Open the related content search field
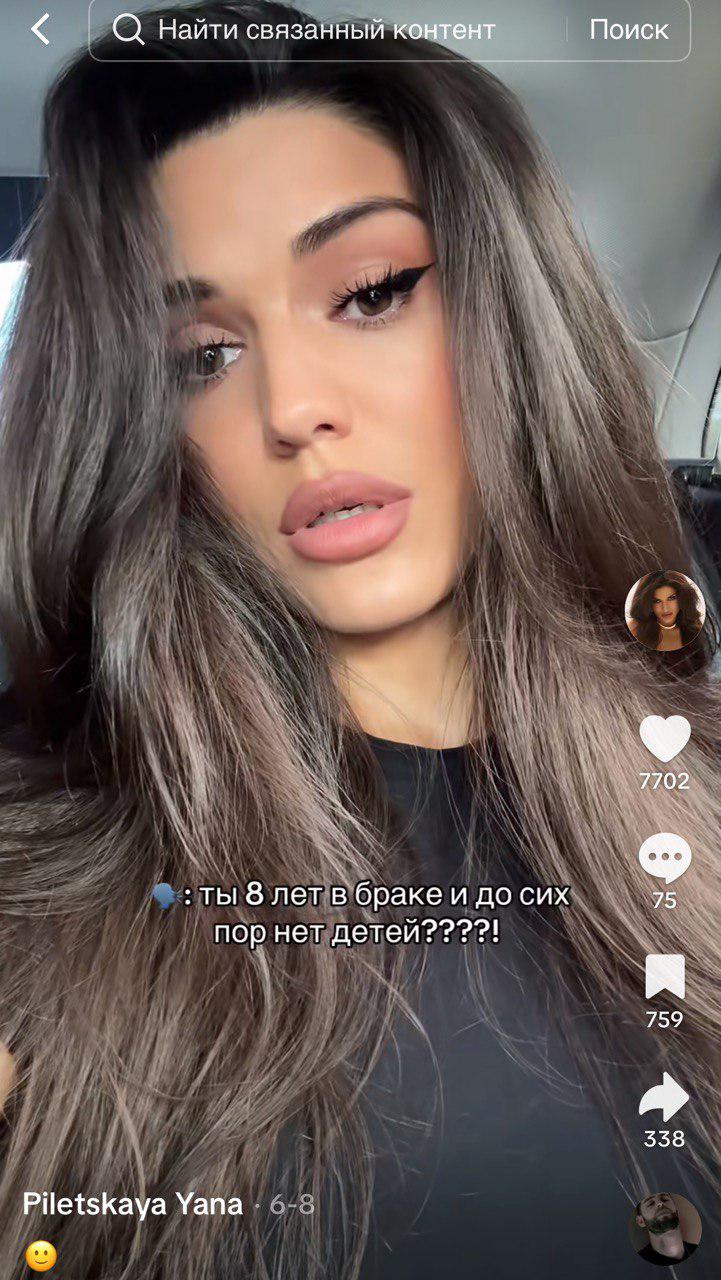The height and width of the screenshot is (1280, 721). pos(330,30)
